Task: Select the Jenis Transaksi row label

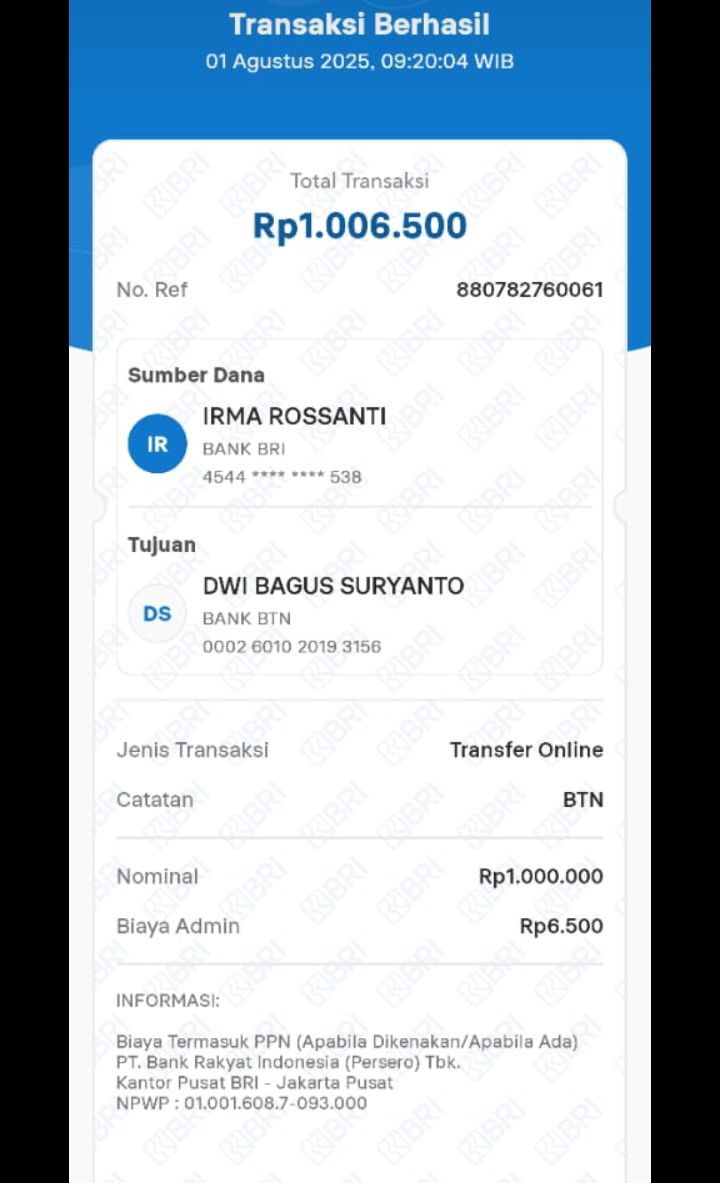Action: (x=193, y=749)
